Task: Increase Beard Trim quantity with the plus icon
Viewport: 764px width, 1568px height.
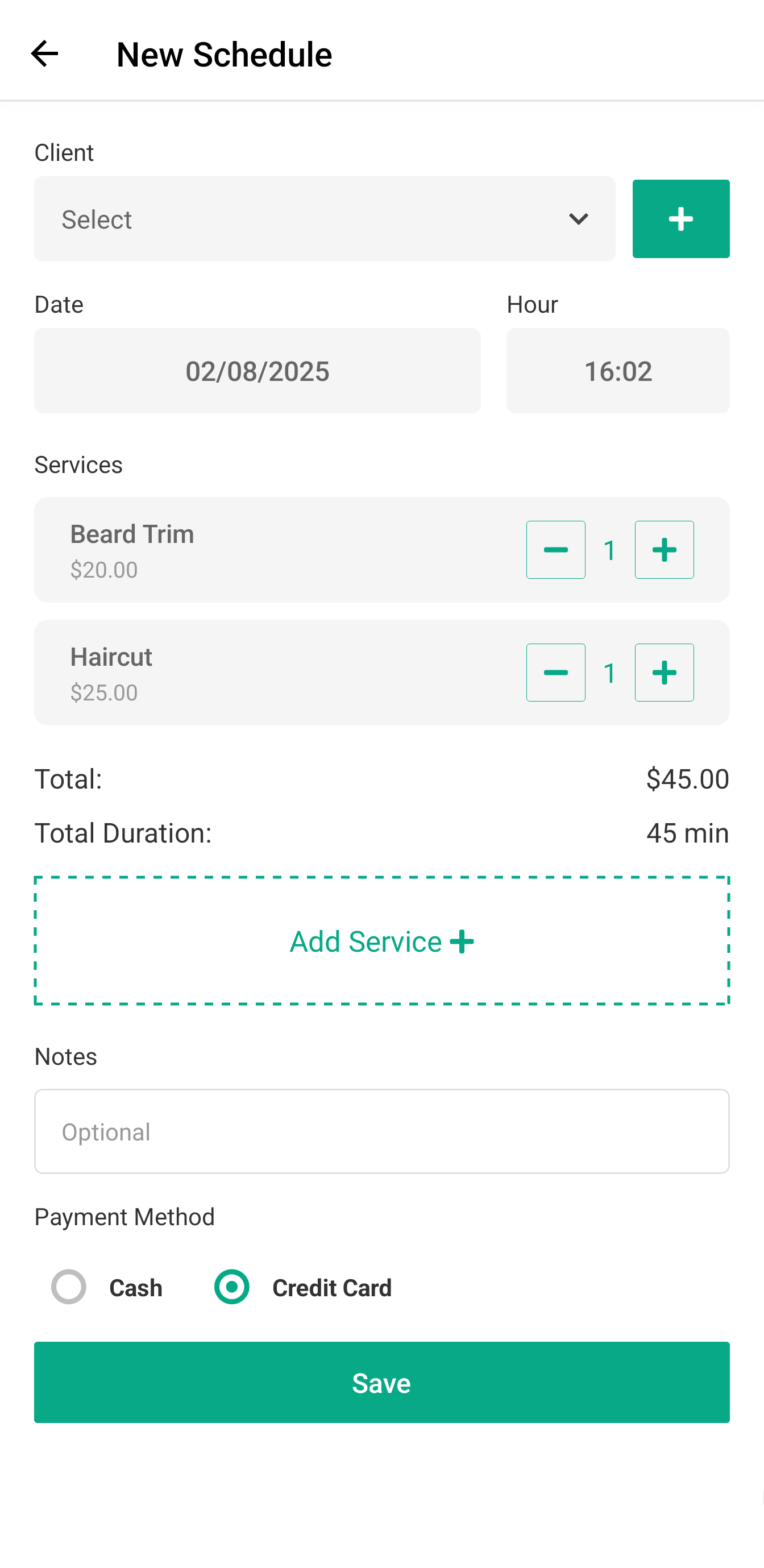Action: (663, 550)
